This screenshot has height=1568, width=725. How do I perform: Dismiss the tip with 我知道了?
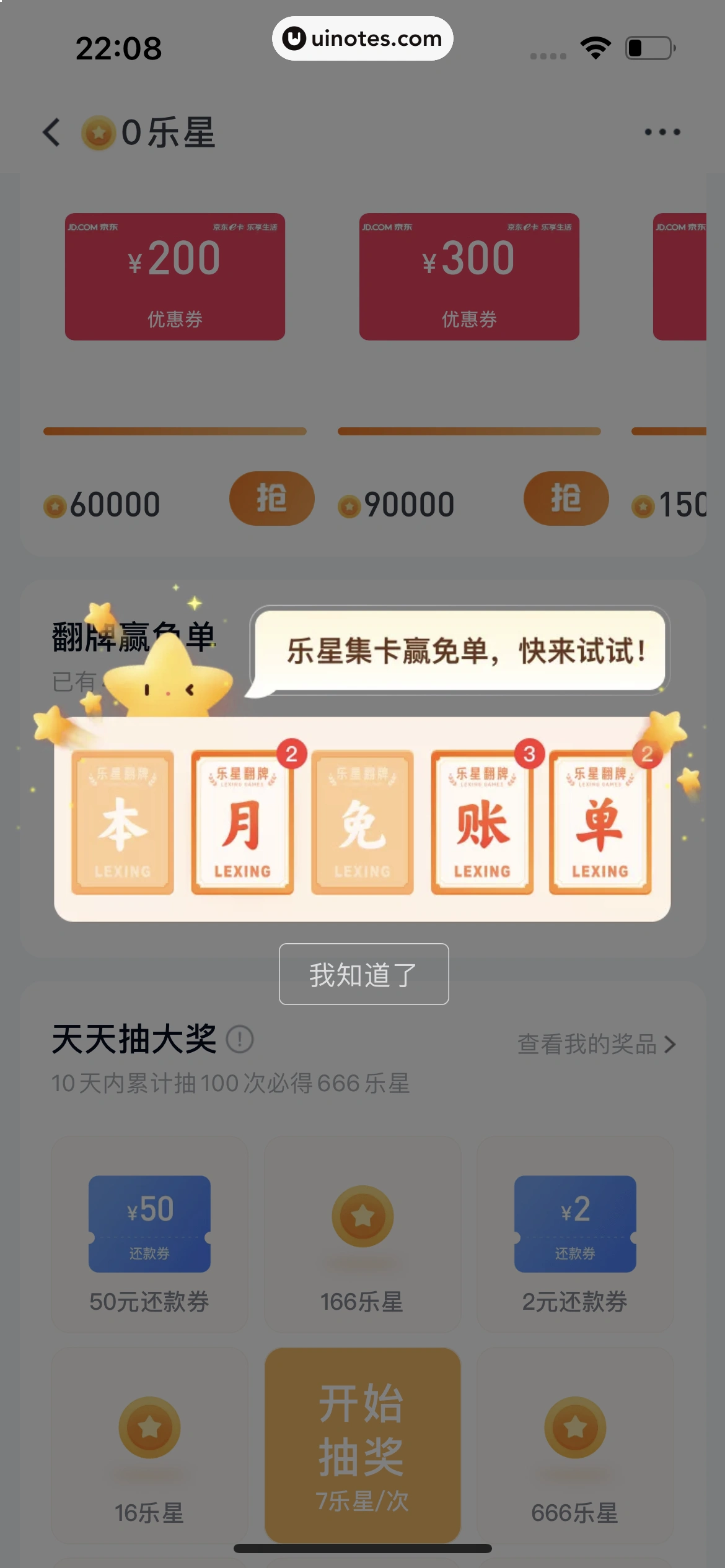point(363,974)
